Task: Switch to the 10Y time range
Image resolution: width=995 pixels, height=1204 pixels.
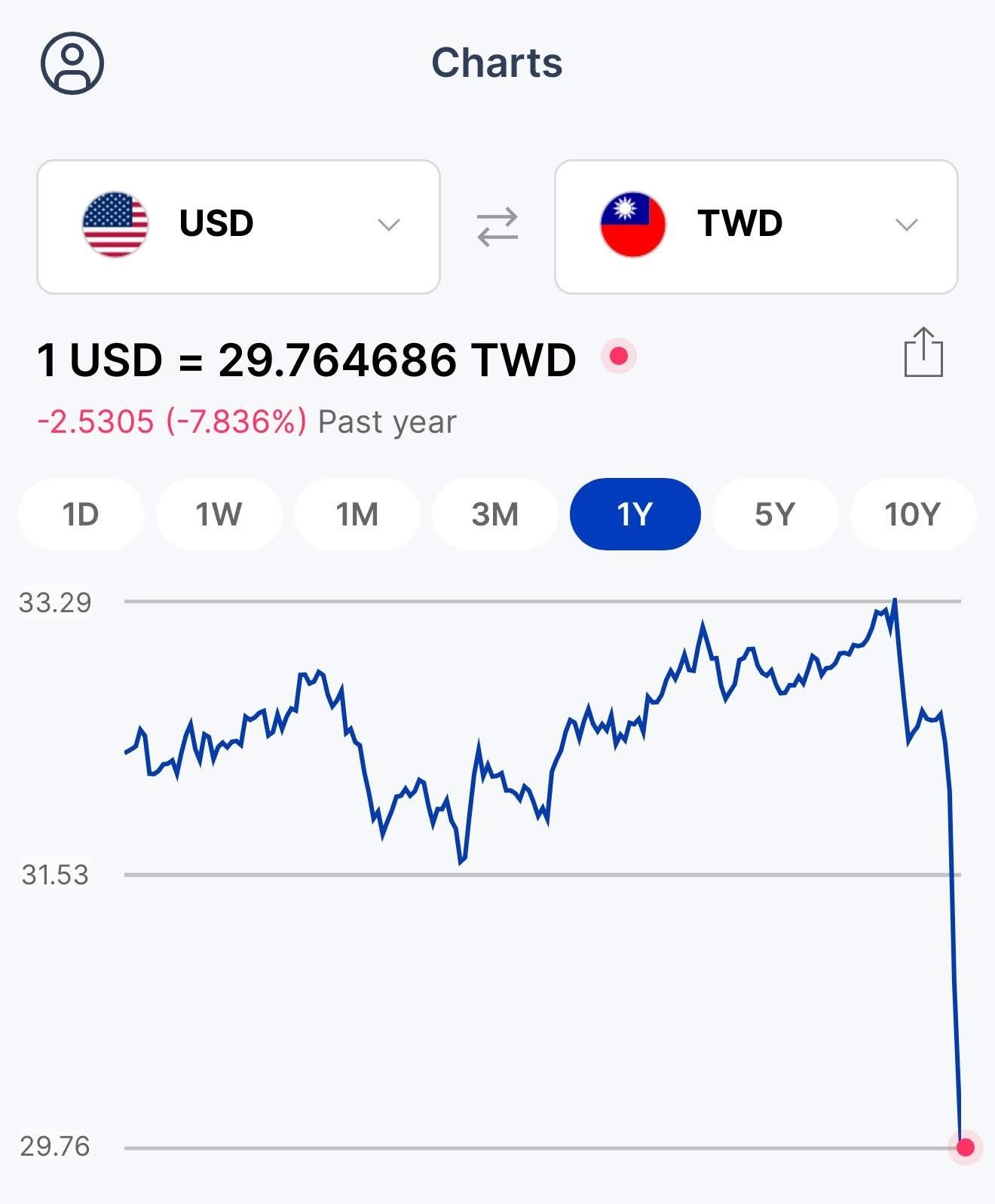Action: pos(912,514)
